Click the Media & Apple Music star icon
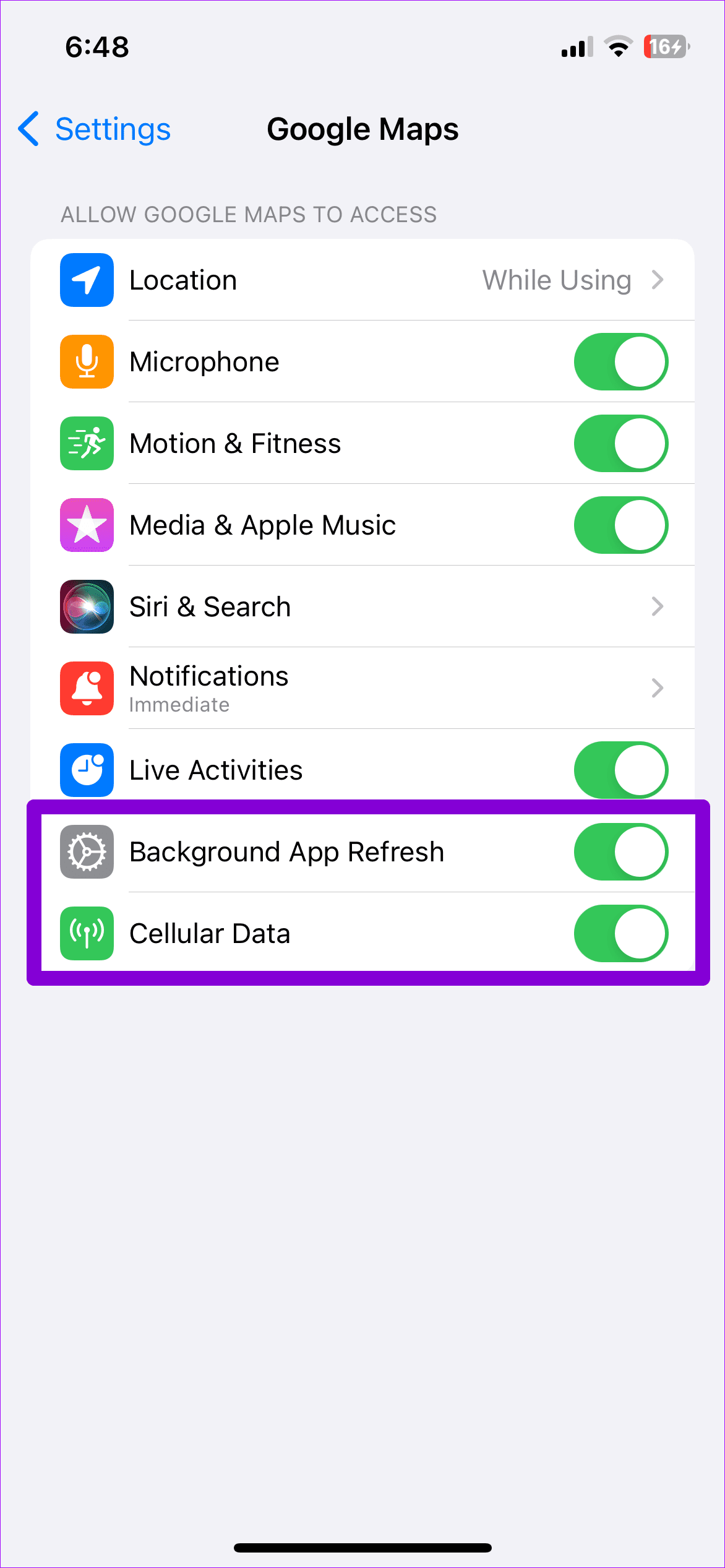The image size is (725, 1568). pos(86,525)
